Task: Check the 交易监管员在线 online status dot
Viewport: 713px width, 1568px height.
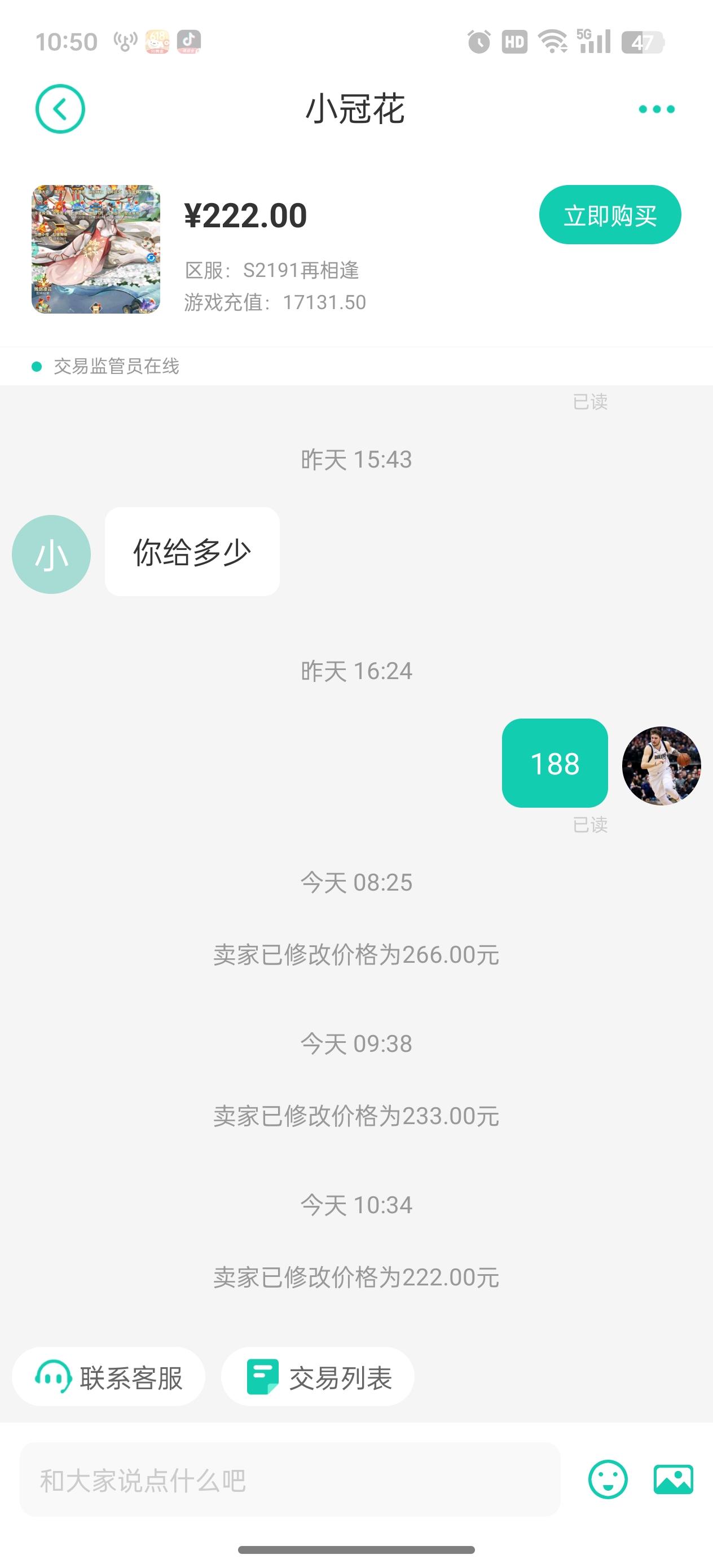Action: [37, 365]
